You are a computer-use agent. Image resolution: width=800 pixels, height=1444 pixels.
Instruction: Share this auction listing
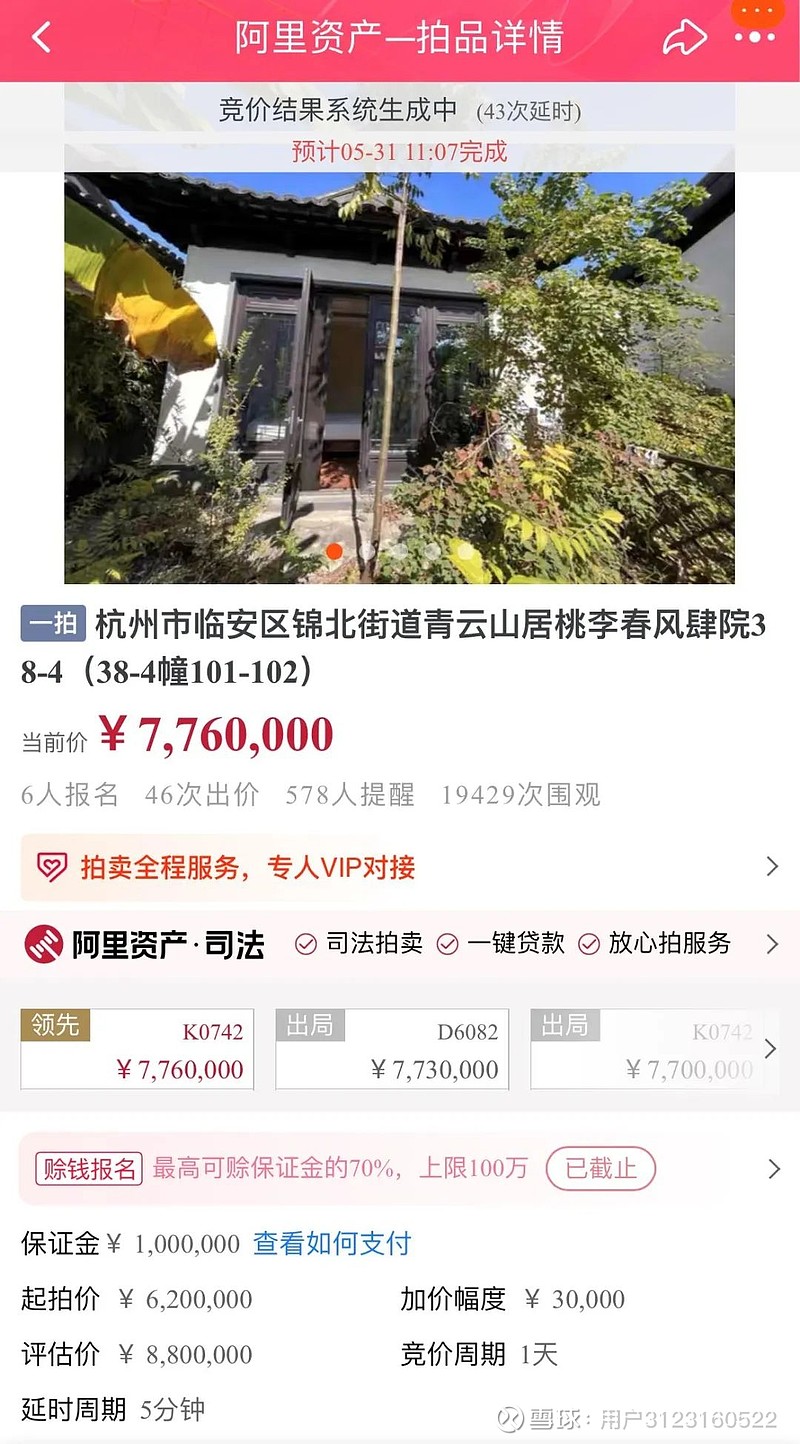[684, 38]
